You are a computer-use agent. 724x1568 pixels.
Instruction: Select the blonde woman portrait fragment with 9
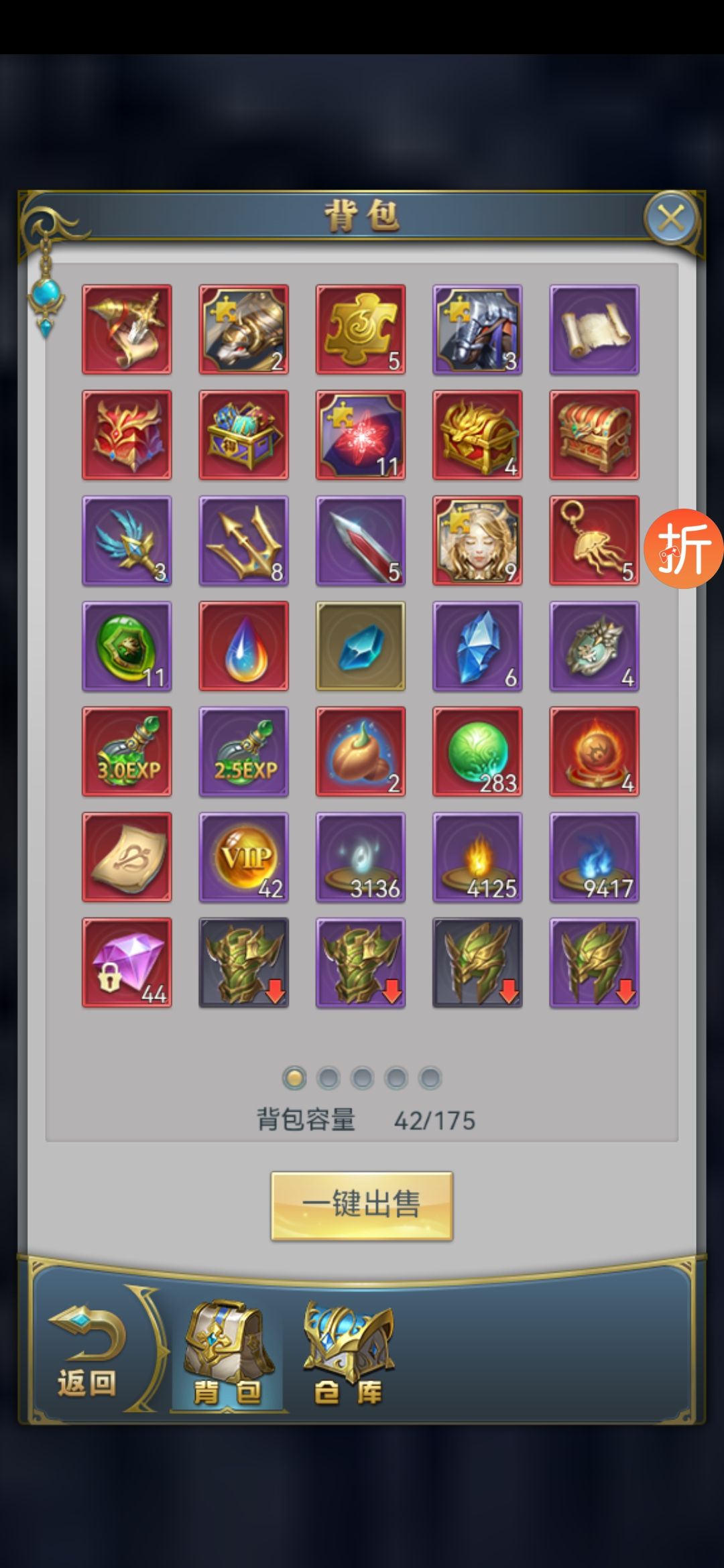click(x=477, y=540)
